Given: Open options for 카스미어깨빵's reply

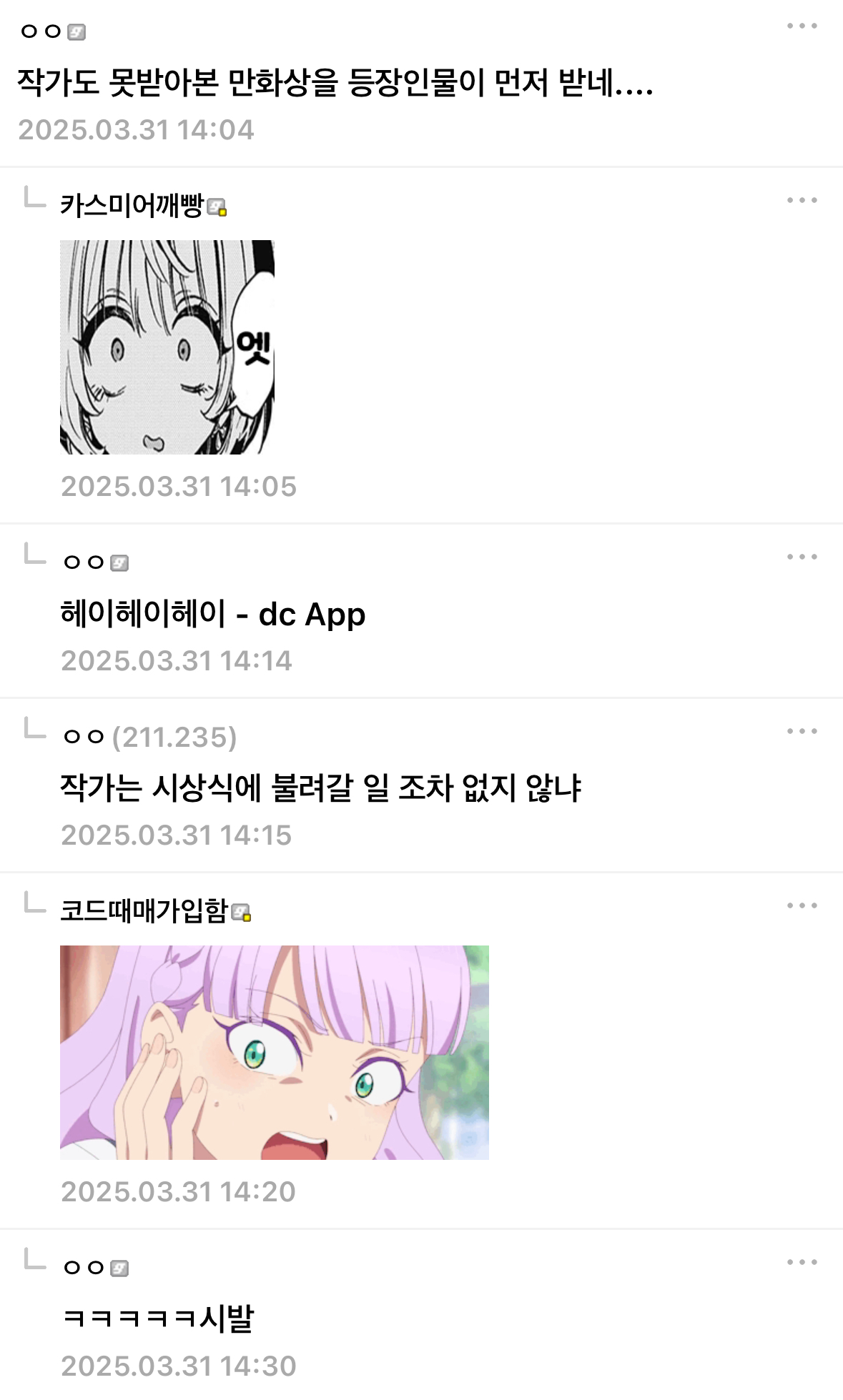Looking at the screenshot, I should 802,201.
